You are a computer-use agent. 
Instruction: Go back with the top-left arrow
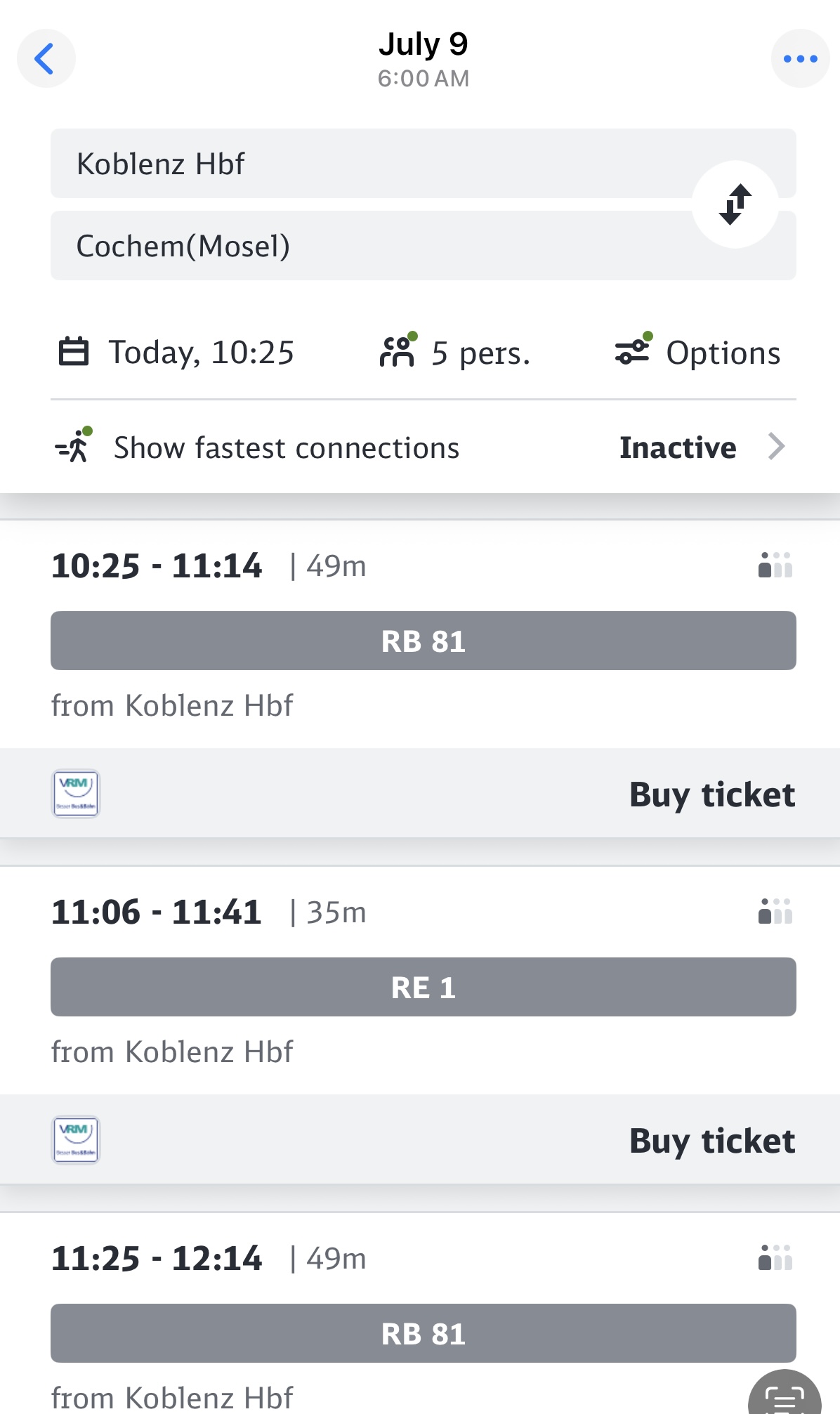(x=46, y=59)
